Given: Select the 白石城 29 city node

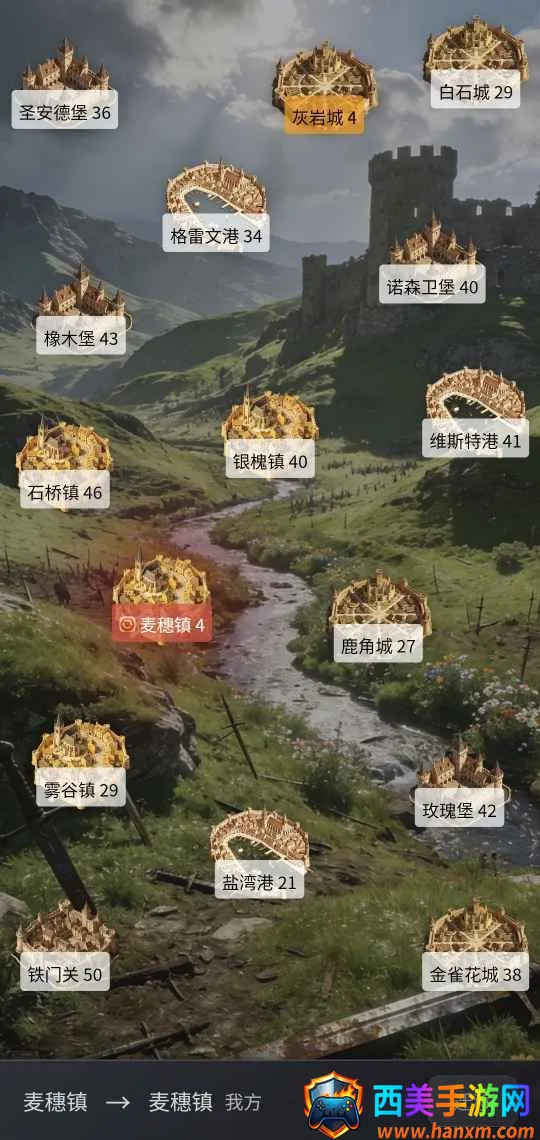Looking at the screenshot, I should [x=475, y=63].
